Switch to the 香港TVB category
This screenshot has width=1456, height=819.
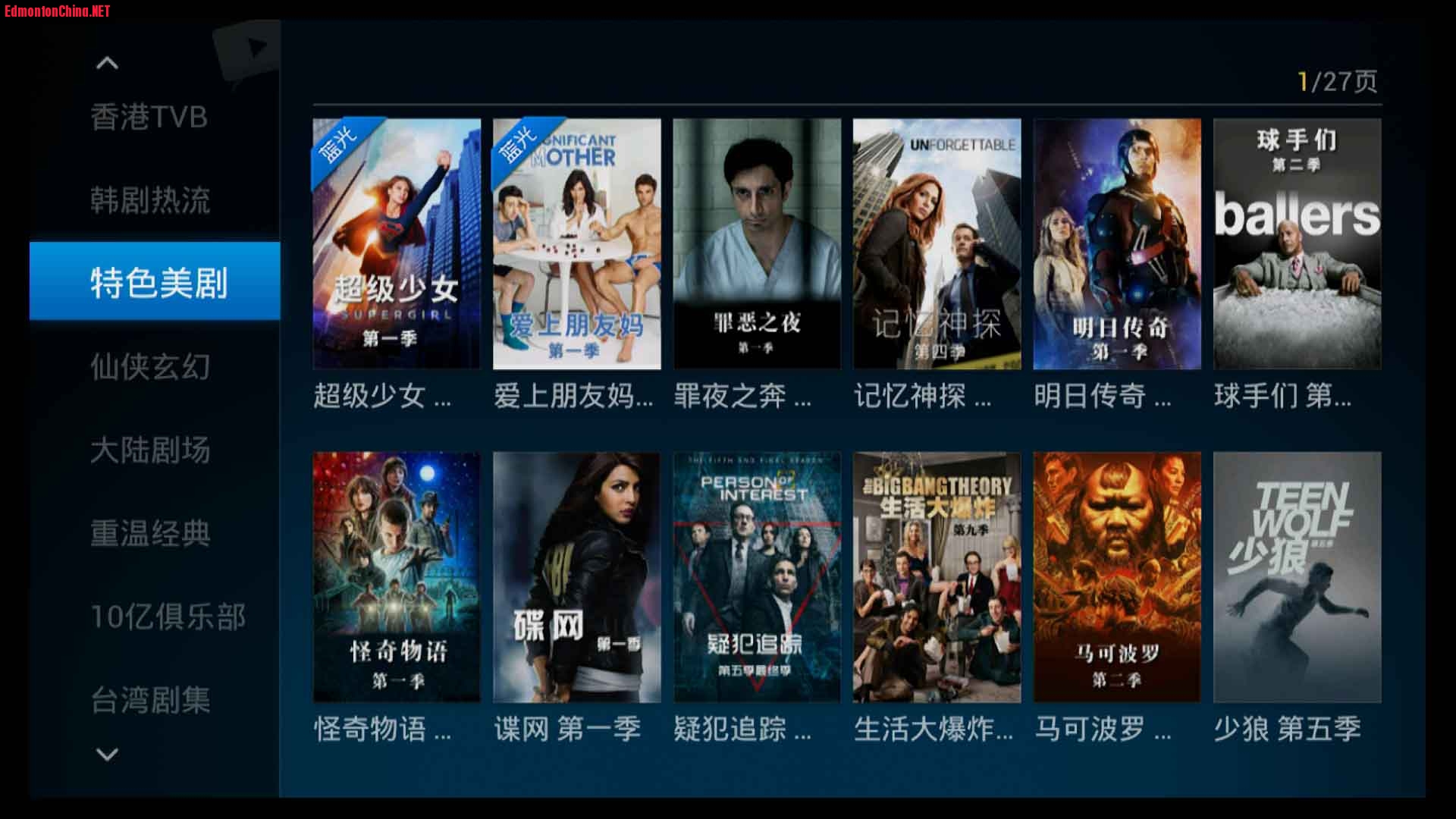(x=149, y=117)
